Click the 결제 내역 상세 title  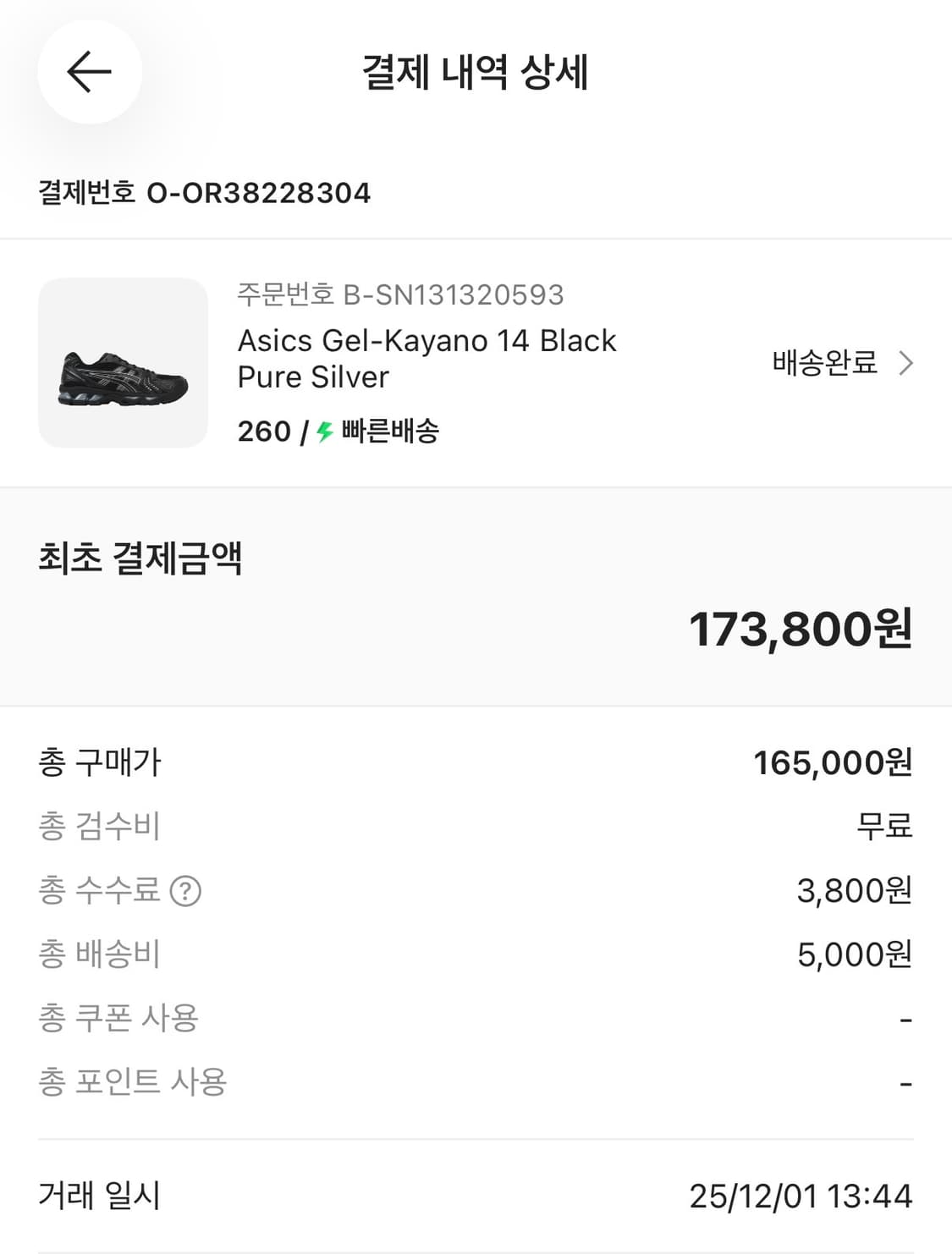[x=476, y=74]
